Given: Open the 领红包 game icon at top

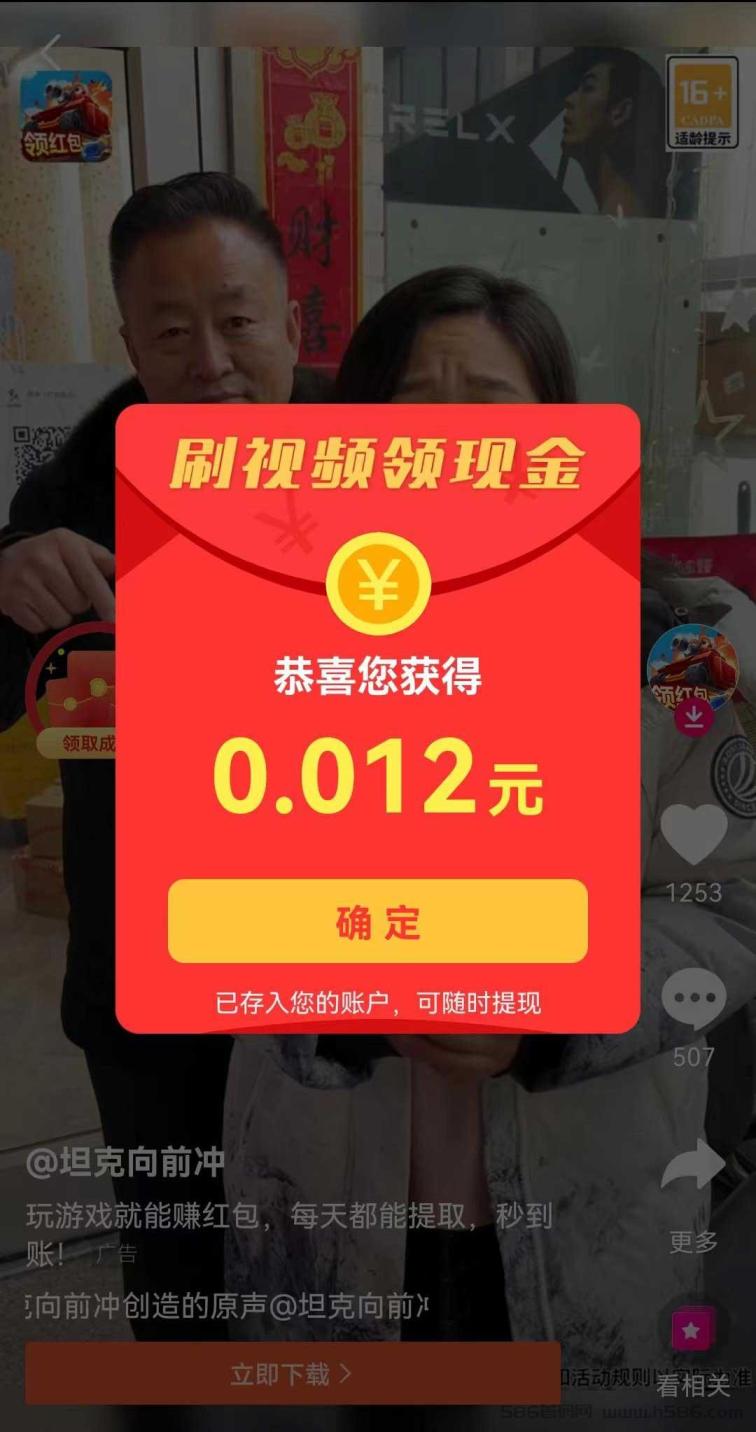Looking at the screenshot, I should (66, 116).
